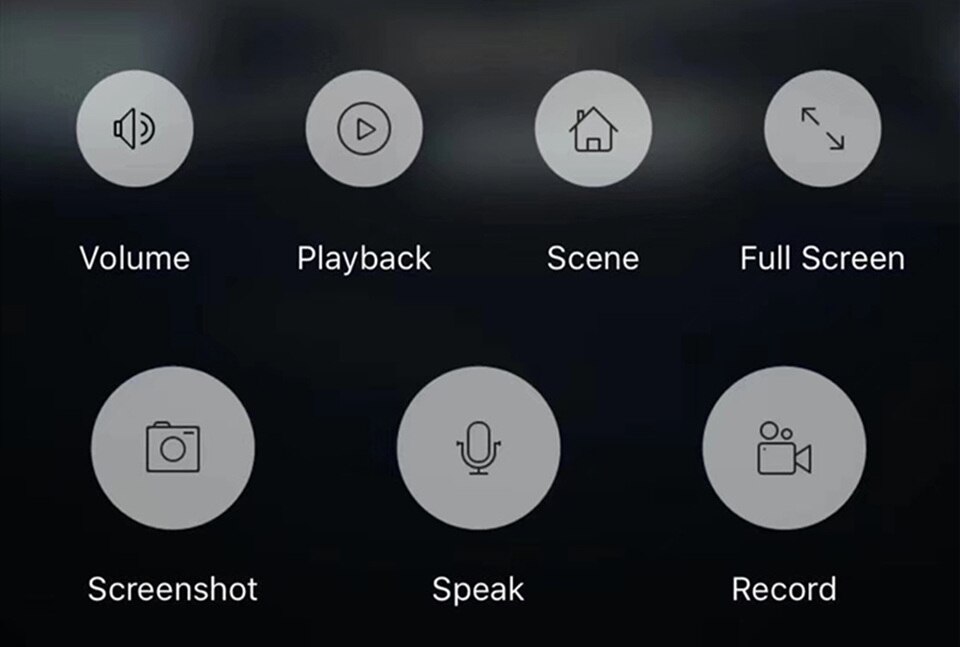960x647 pixels.
Task: Open the Scene house button
Action: tap(593, 129)
